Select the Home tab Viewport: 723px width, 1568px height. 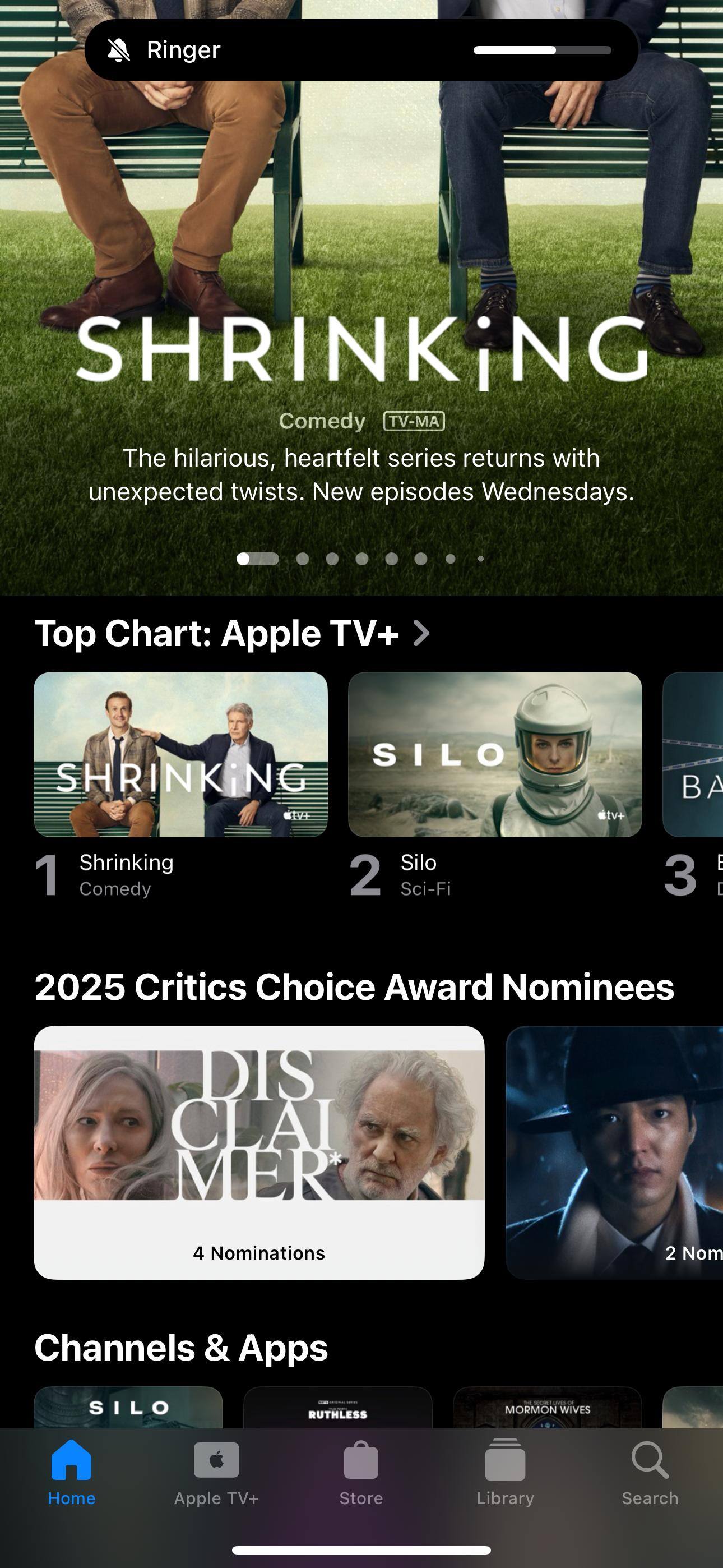pos(72,1472)
